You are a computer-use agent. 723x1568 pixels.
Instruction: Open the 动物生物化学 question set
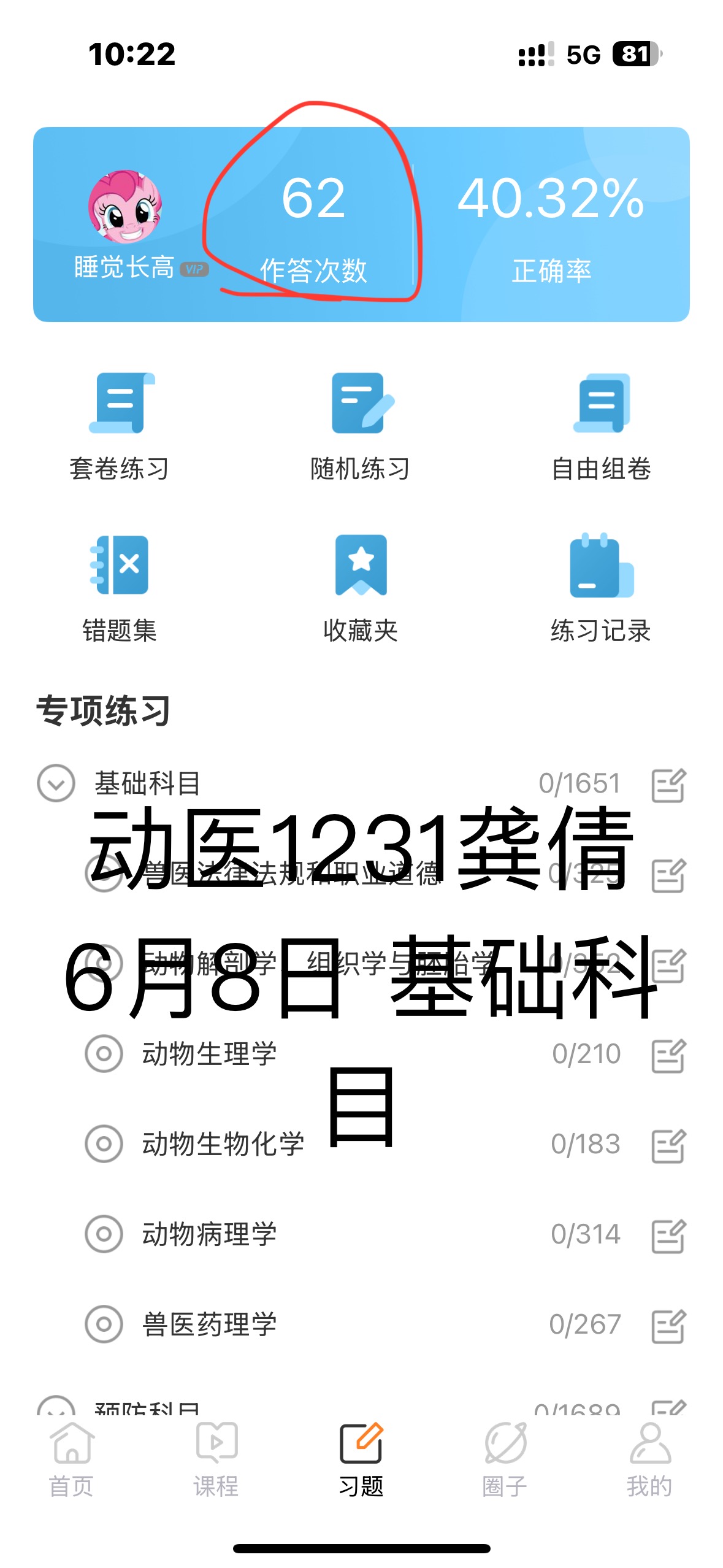click(223, 1145)
